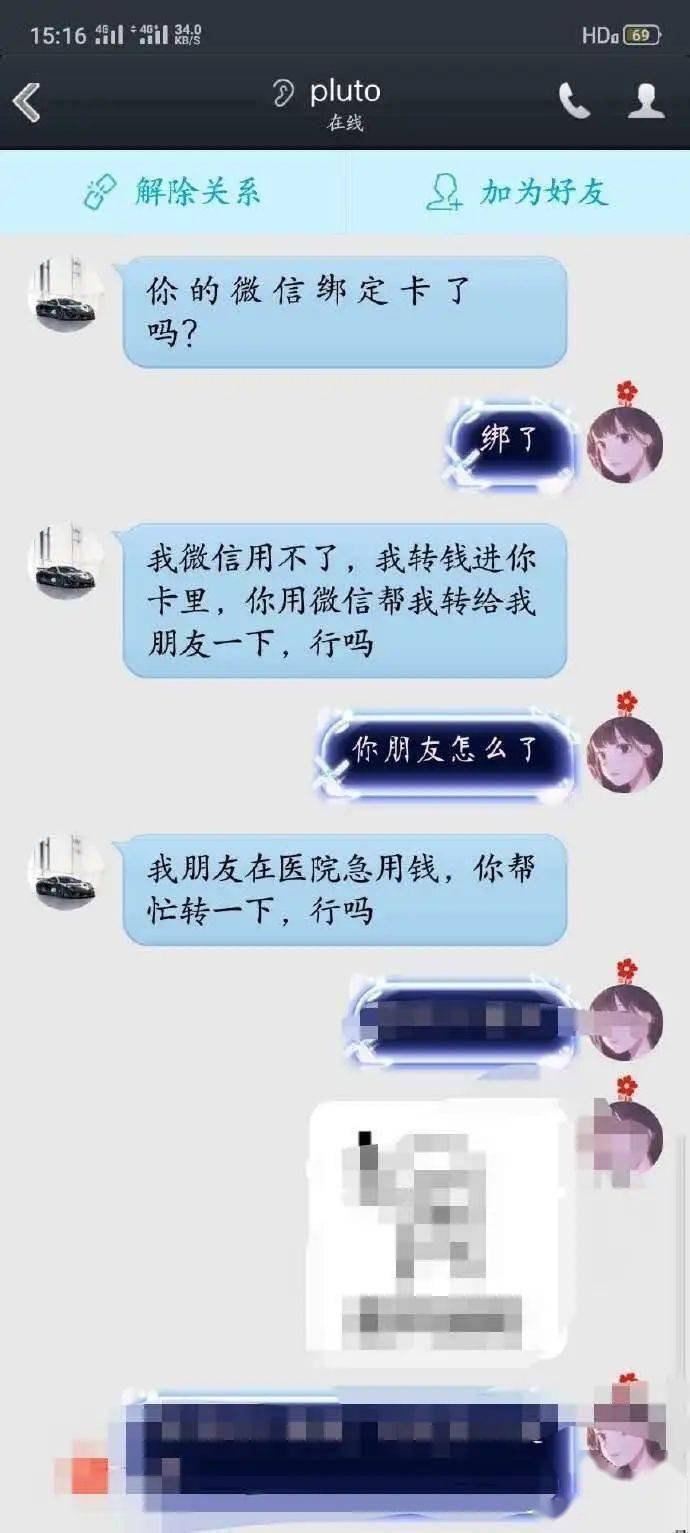The height and width of the screenshot is (1533, 690).
Task: Tap 解除关系 to remove relationship
Action: pyautogui.click(x=173, y=192)
